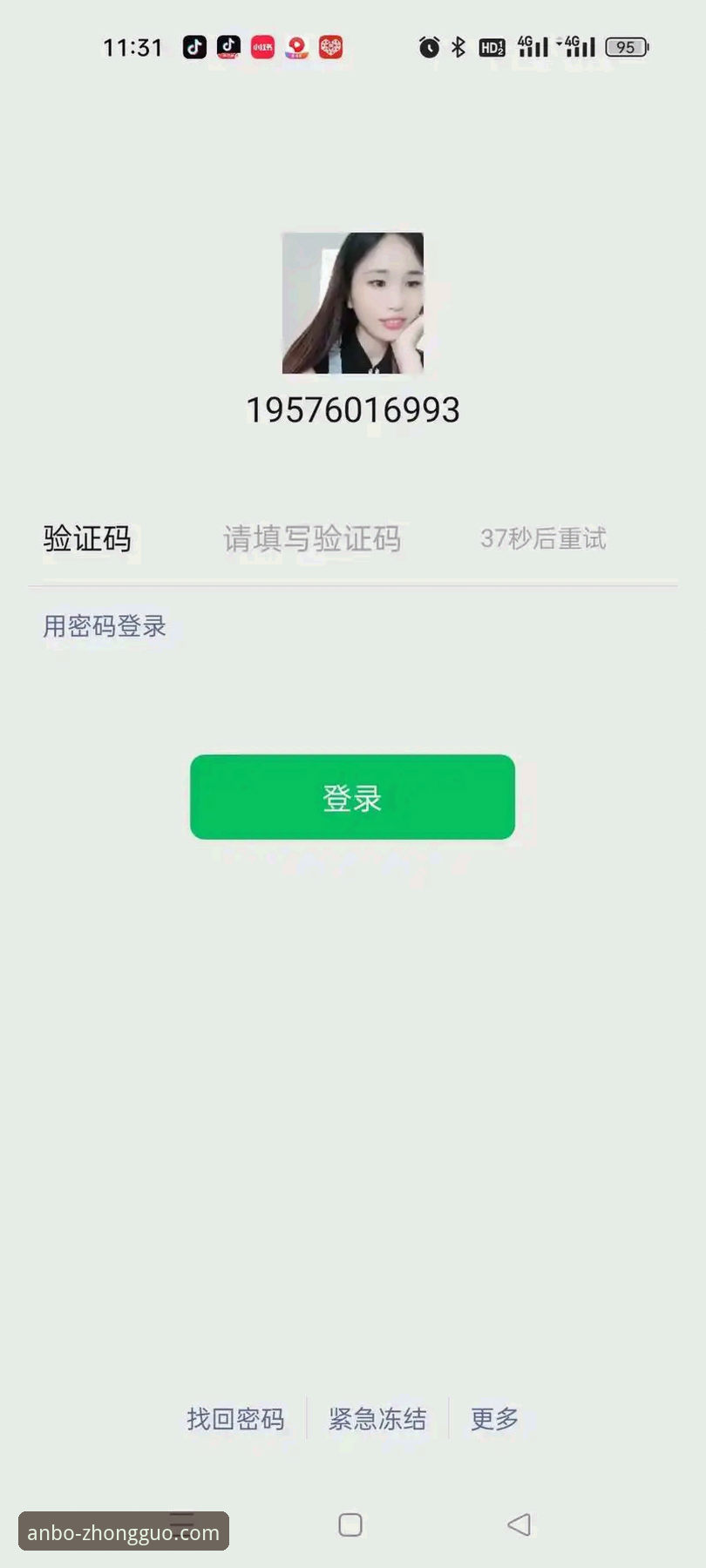
Task: Tap the Bluetooth status icon
Action: pos(457,48)
